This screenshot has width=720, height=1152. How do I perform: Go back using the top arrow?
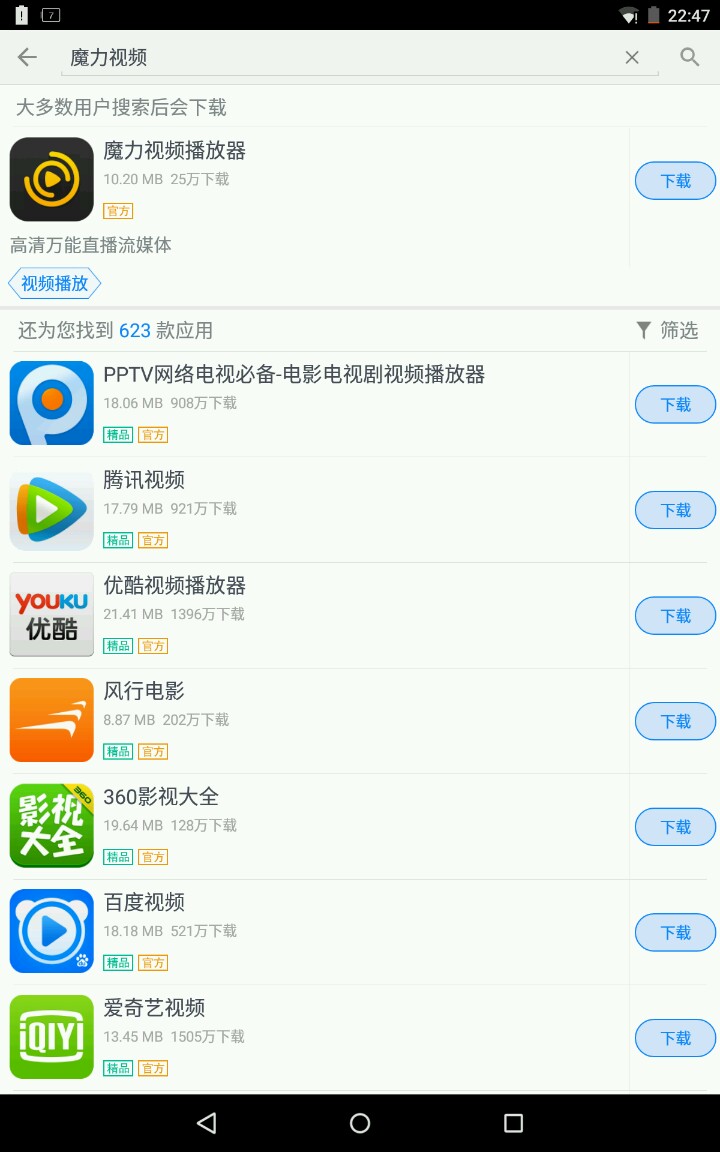(27, 57)
